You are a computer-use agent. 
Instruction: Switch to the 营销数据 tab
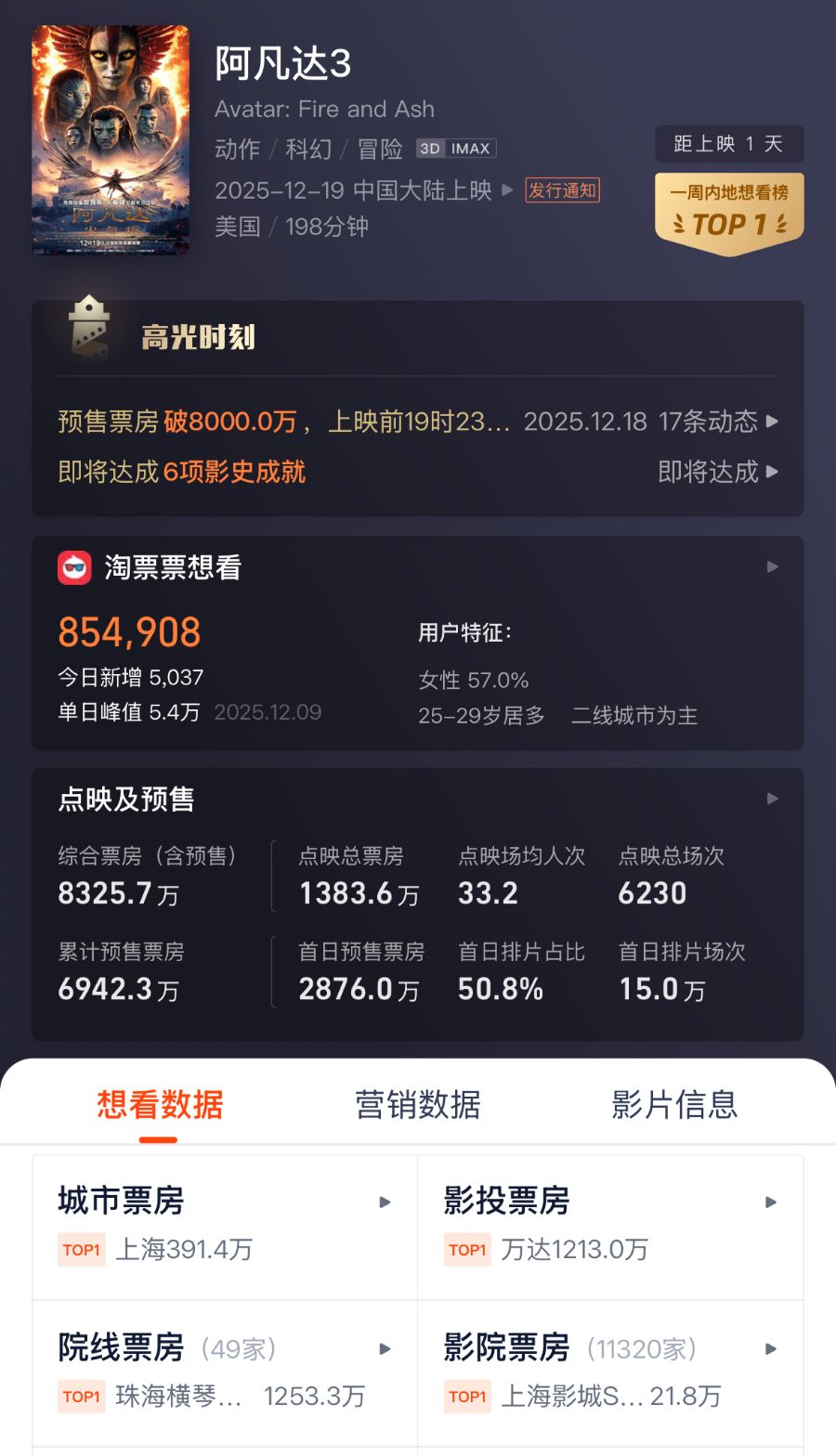pos(418,1105)
